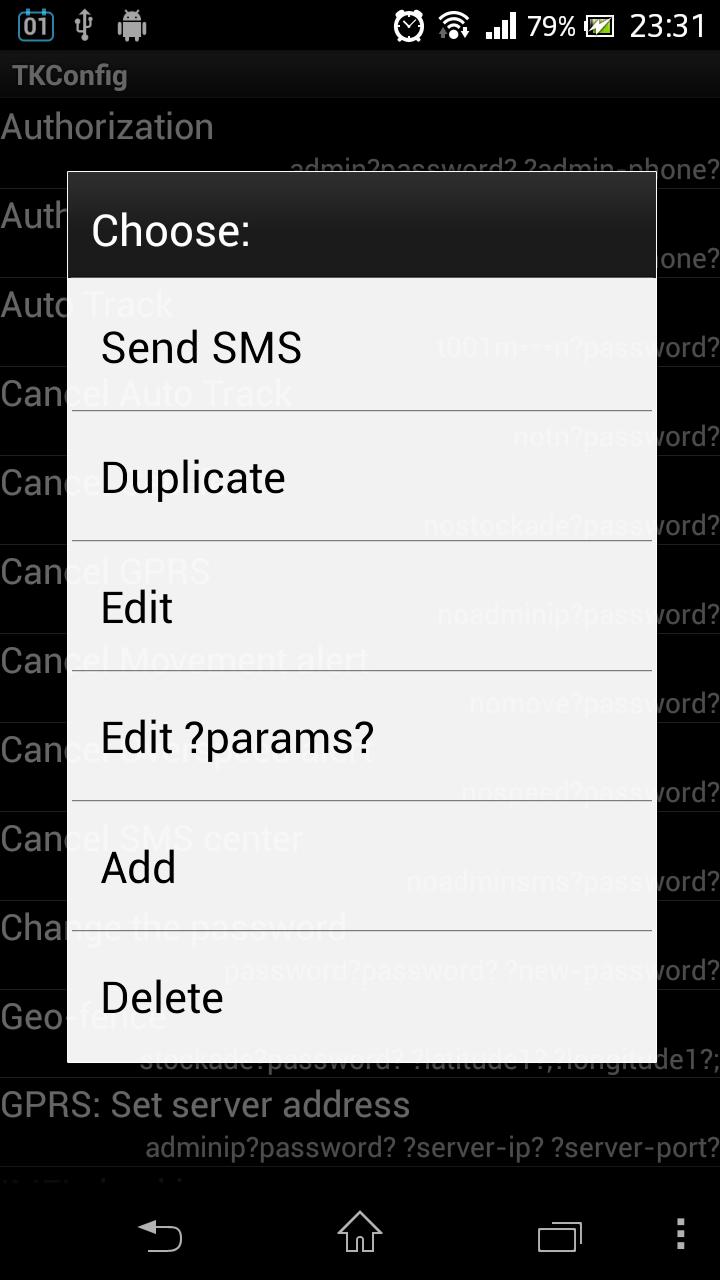Tap the Wi-Fi signal icon
The height and width of the screenshot is (1280, 720).
[x=455, y=25]
